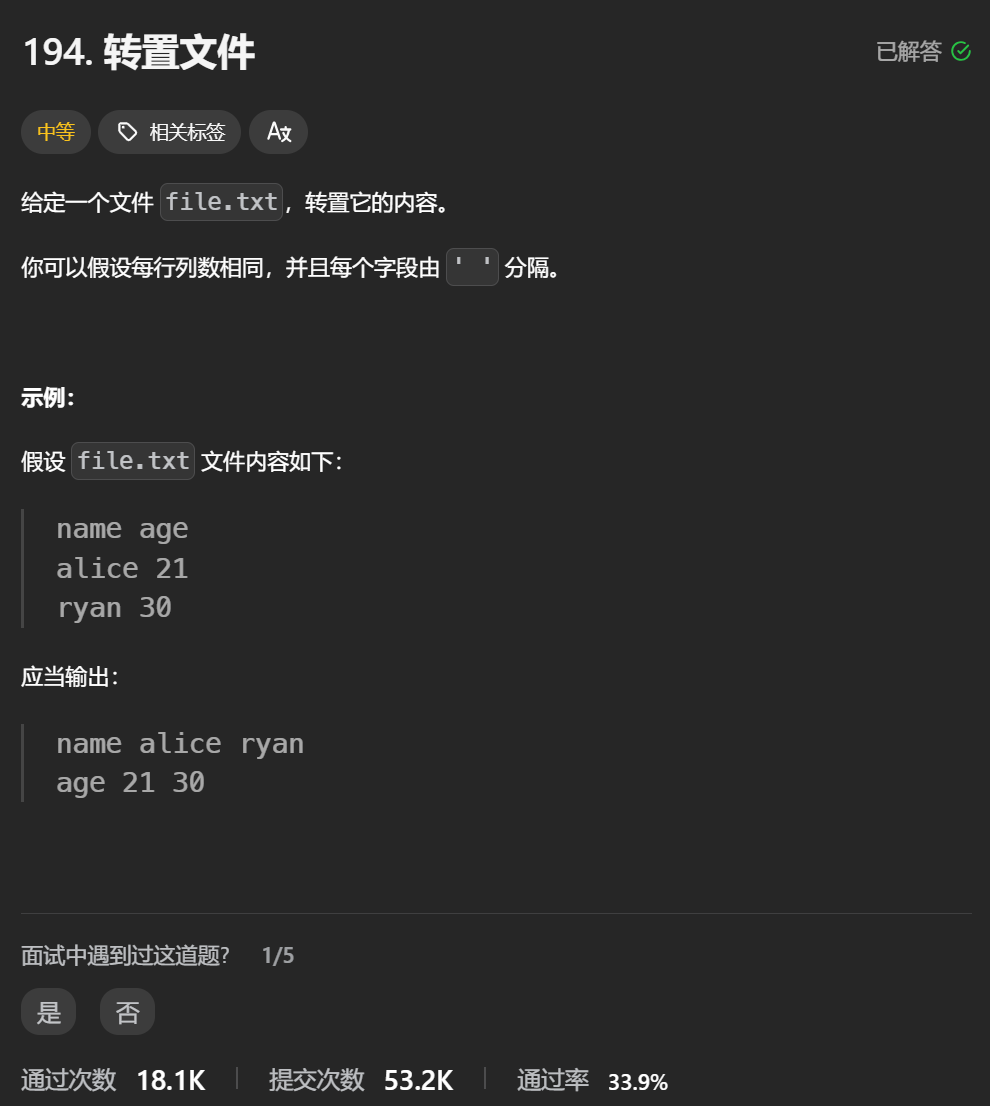This screenshot has width=990, height=1106.
Task: Select 否 for interview question survey
Action: pyautogui.click(x=127, y=1011)
